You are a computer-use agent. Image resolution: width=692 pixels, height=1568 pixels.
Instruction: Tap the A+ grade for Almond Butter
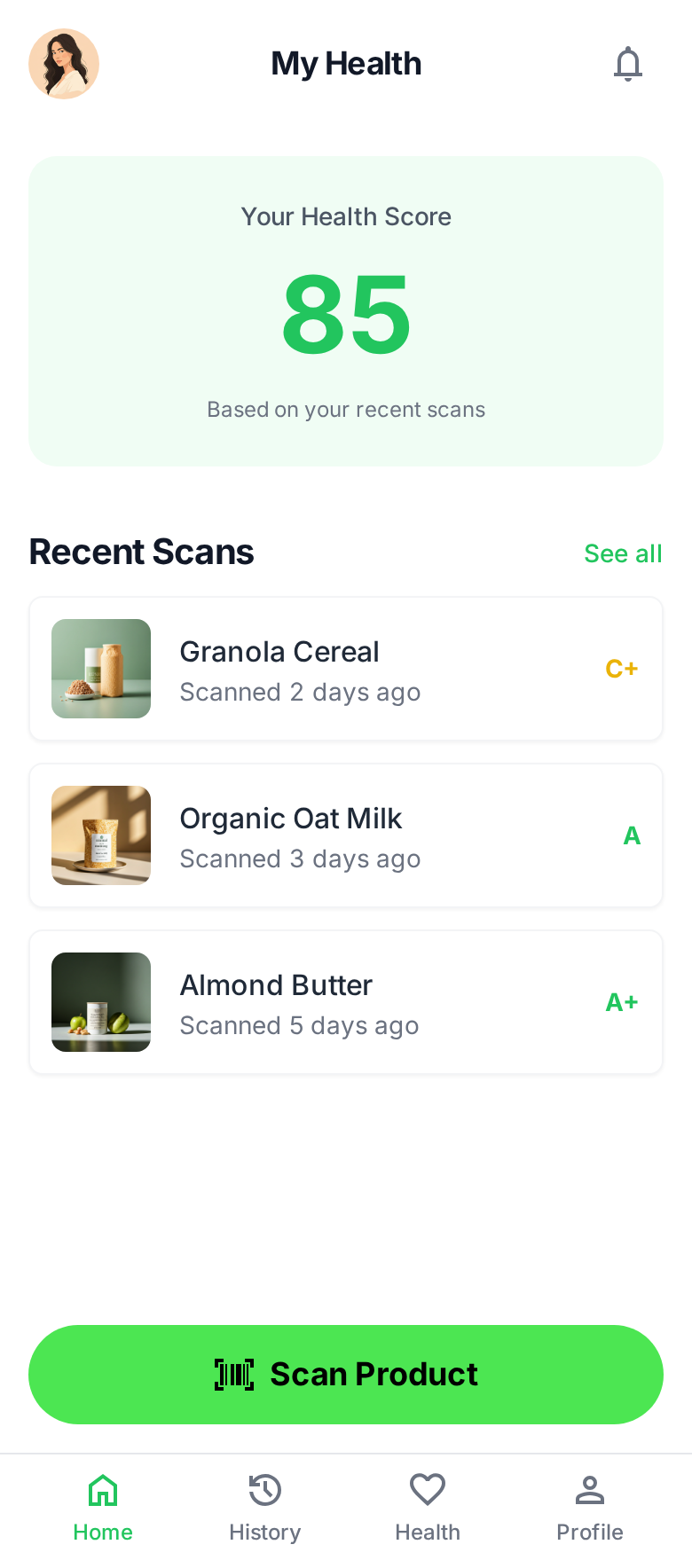[x=621, y=1001]
